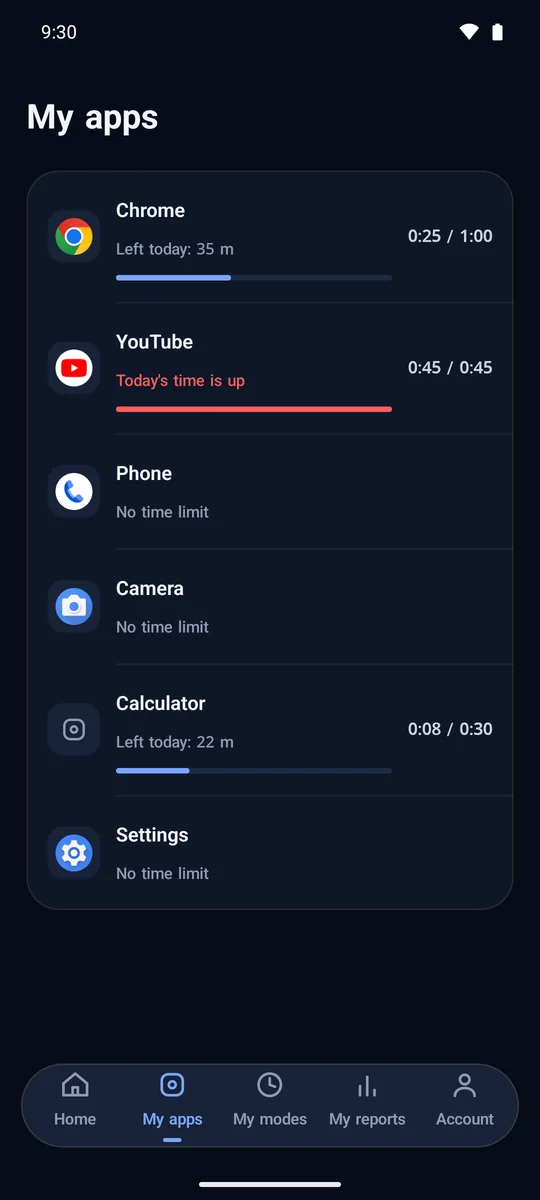Open the Chrome app limit row
The image size is (540, 1200).
270,237
